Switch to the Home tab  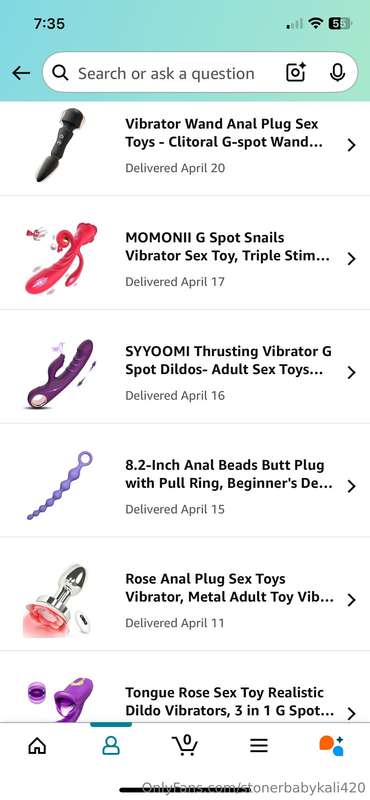point(37,746)
